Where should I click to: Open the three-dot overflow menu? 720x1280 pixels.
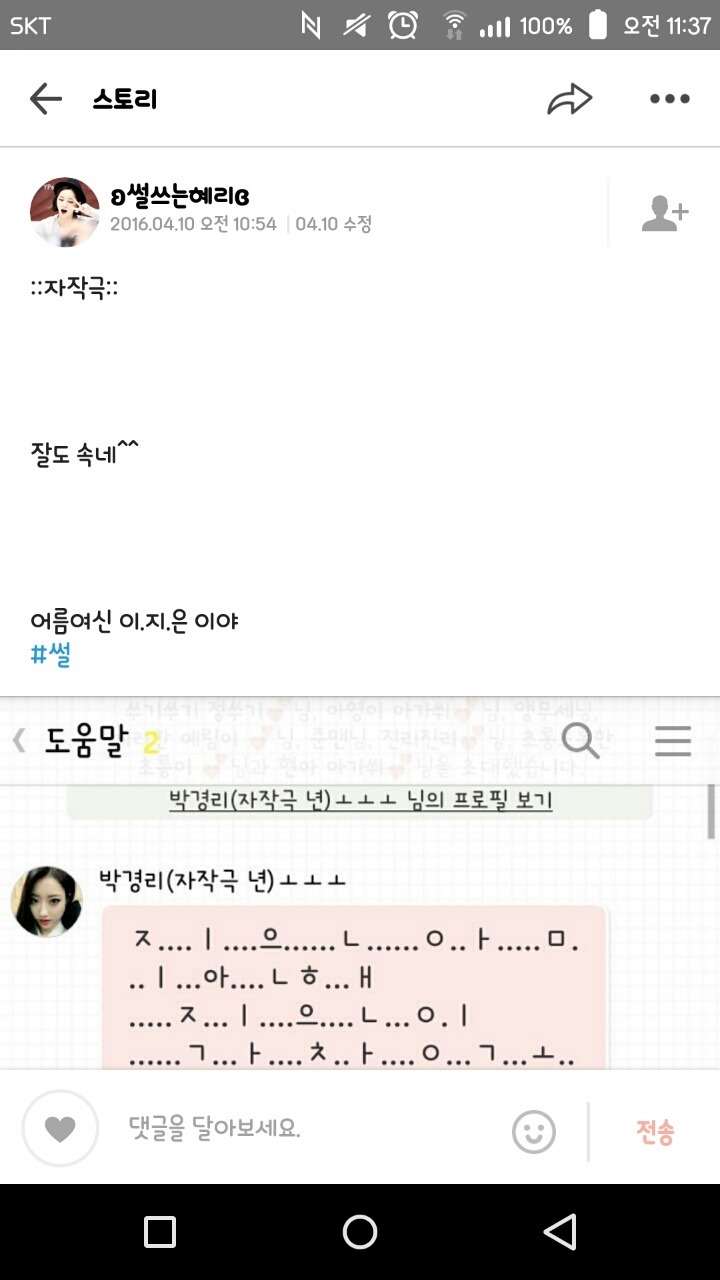tap(669, 98)
